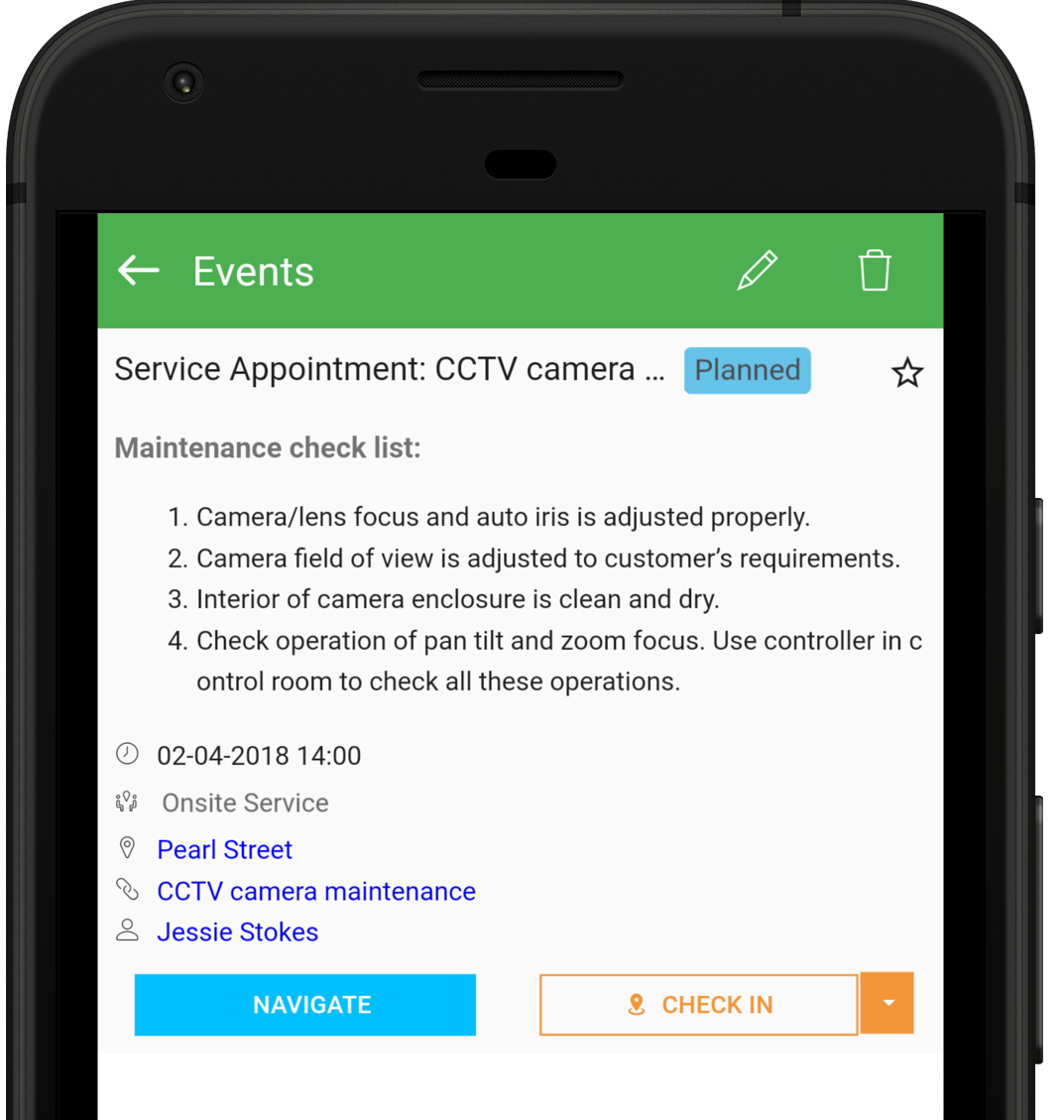Go back from the Events screen
Viewport: 1064px width, 1120px height.
139,270
